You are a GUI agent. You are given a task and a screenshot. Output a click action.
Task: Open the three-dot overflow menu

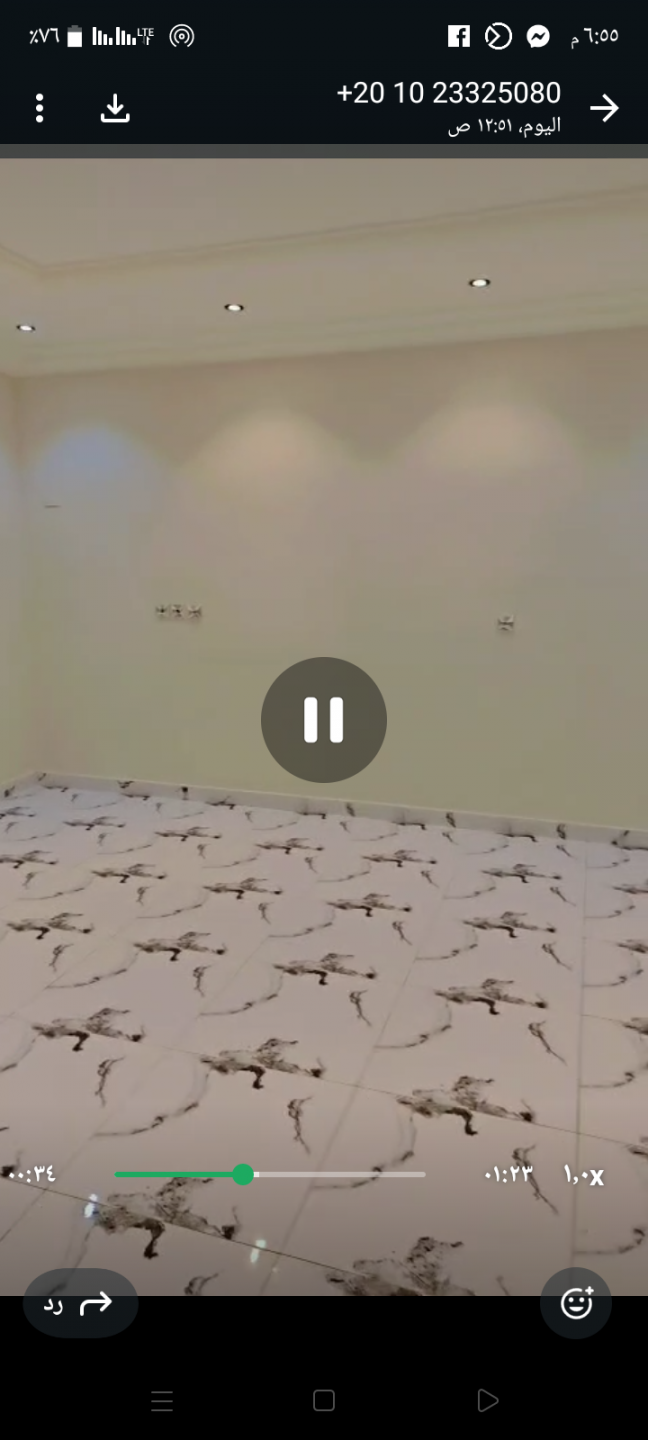pos(39,108)
